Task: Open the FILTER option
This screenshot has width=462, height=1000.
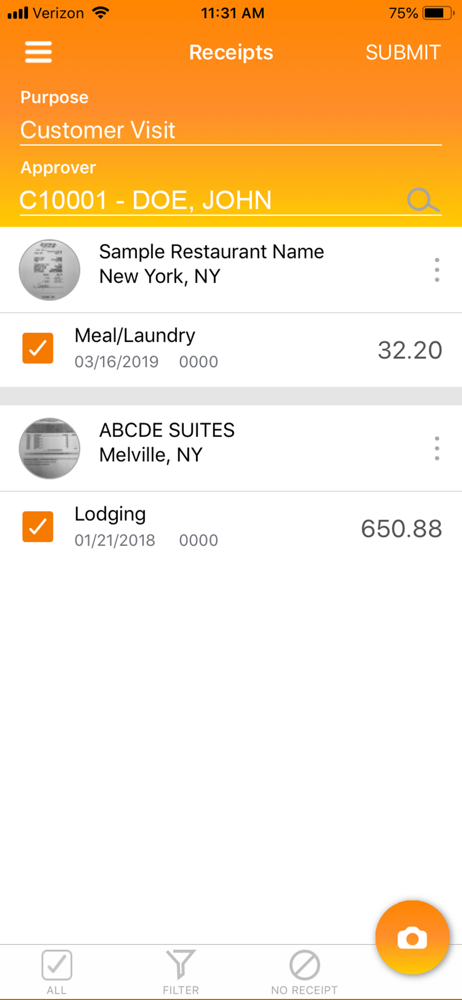Action: click(x=181, y=972)
